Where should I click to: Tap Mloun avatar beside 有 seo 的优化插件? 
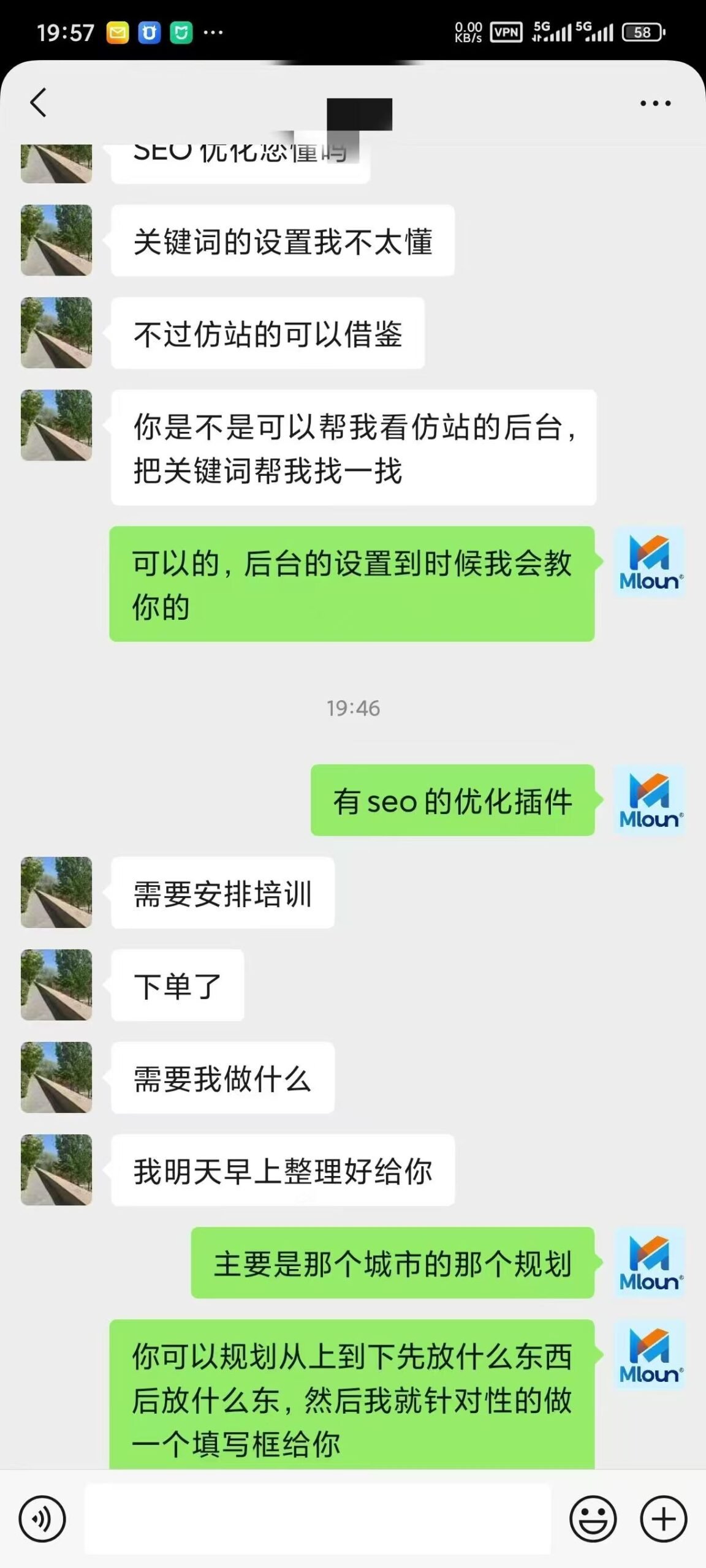pyautogui.click(x=650, y=799)
